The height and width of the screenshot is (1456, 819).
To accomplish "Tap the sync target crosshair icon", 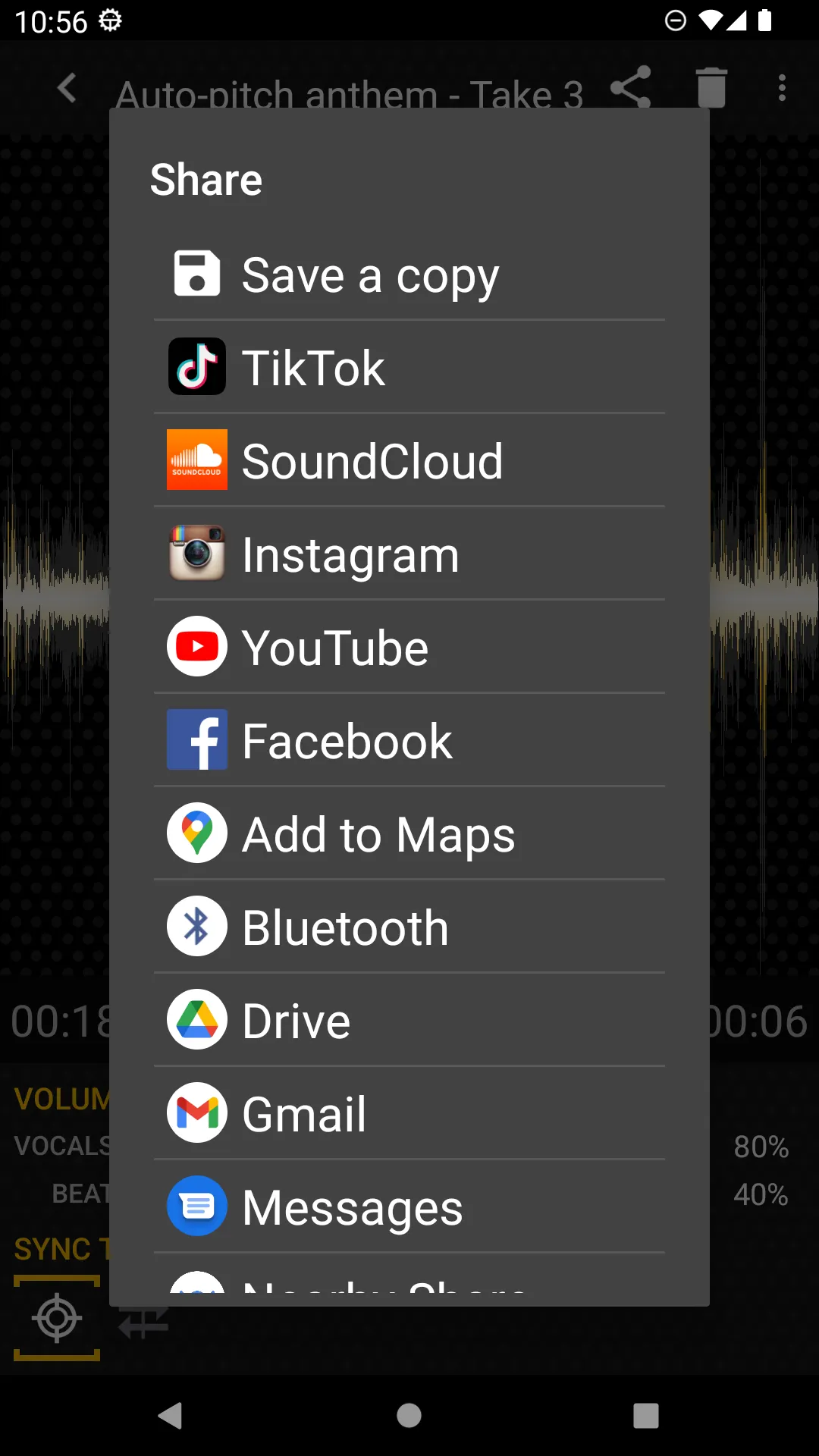I will point(57,1318).
